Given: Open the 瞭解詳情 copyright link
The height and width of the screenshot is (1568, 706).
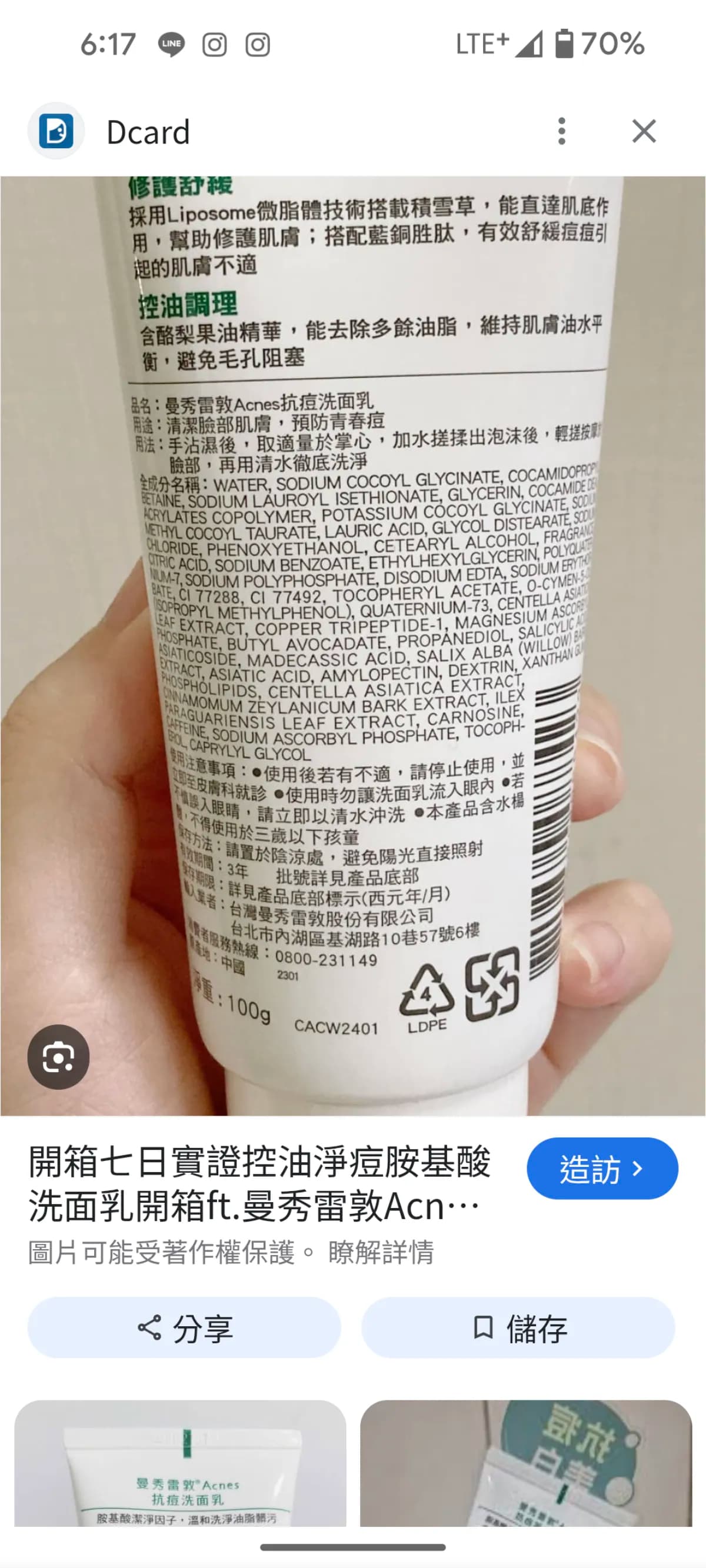Looking at the screenshot, I should pyautogui.click(x=381, y=1253).
